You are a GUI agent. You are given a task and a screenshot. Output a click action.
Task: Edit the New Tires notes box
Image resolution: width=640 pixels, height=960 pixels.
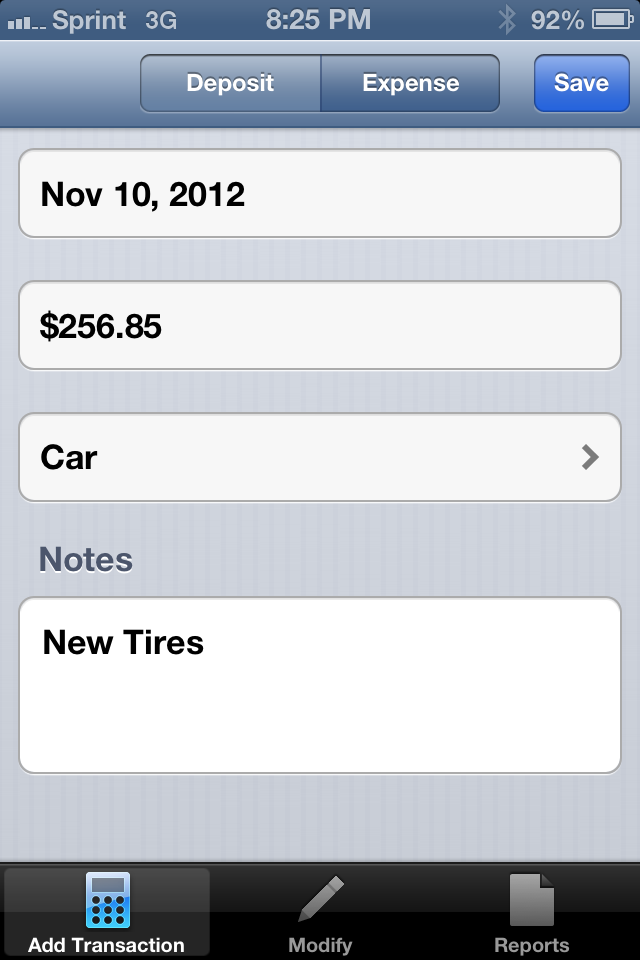[320, 685]
